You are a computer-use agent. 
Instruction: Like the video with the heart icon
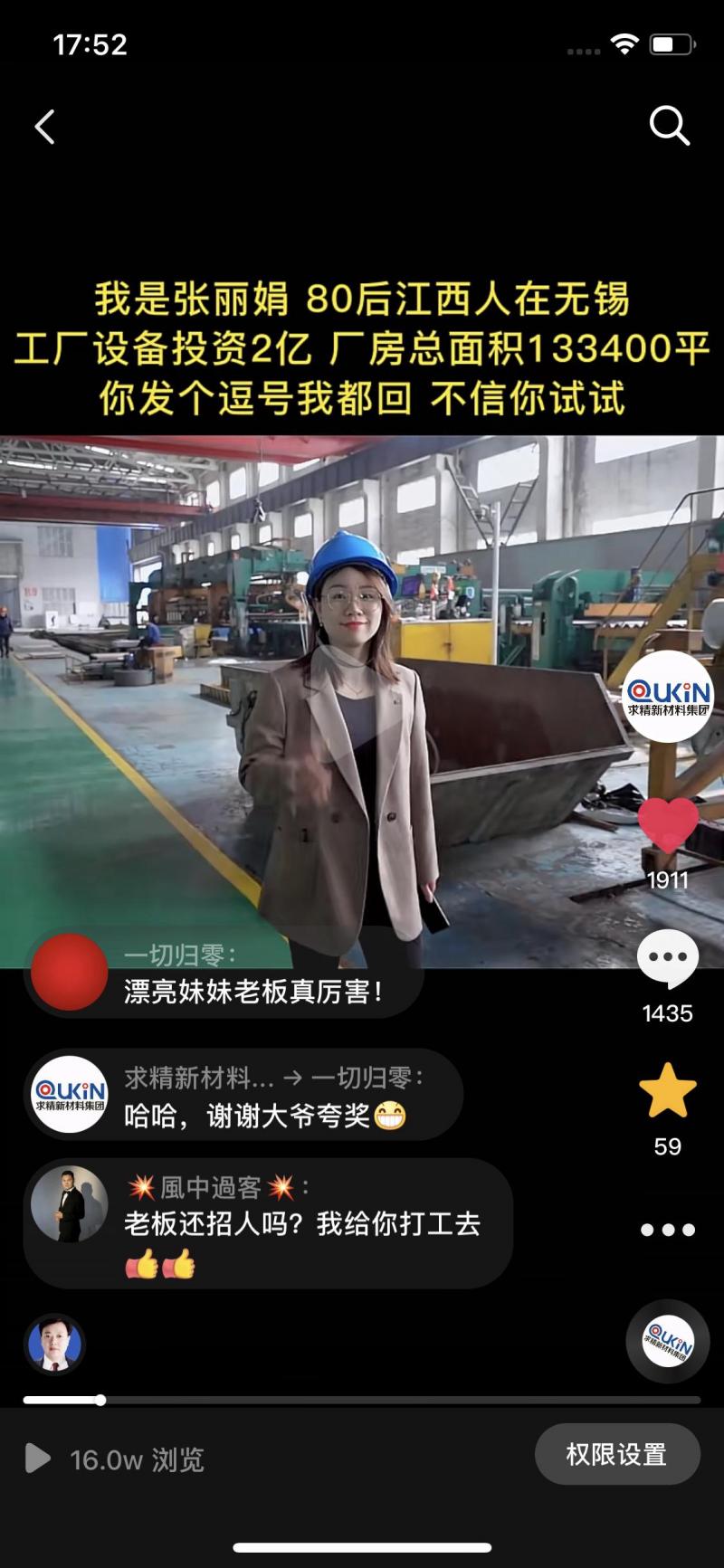668,824
